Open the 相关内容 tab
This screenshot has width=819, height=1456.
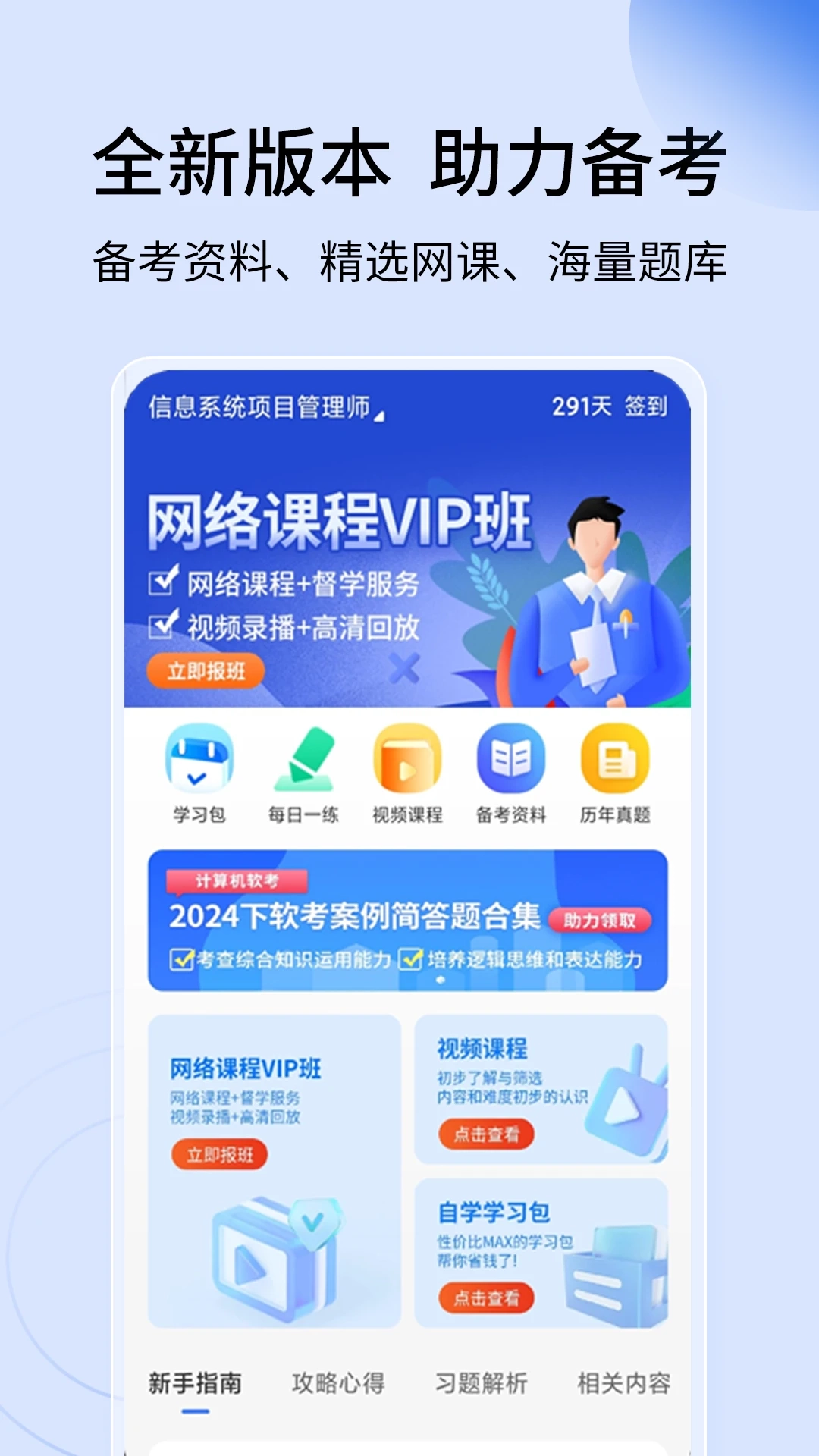(623, 1383)
